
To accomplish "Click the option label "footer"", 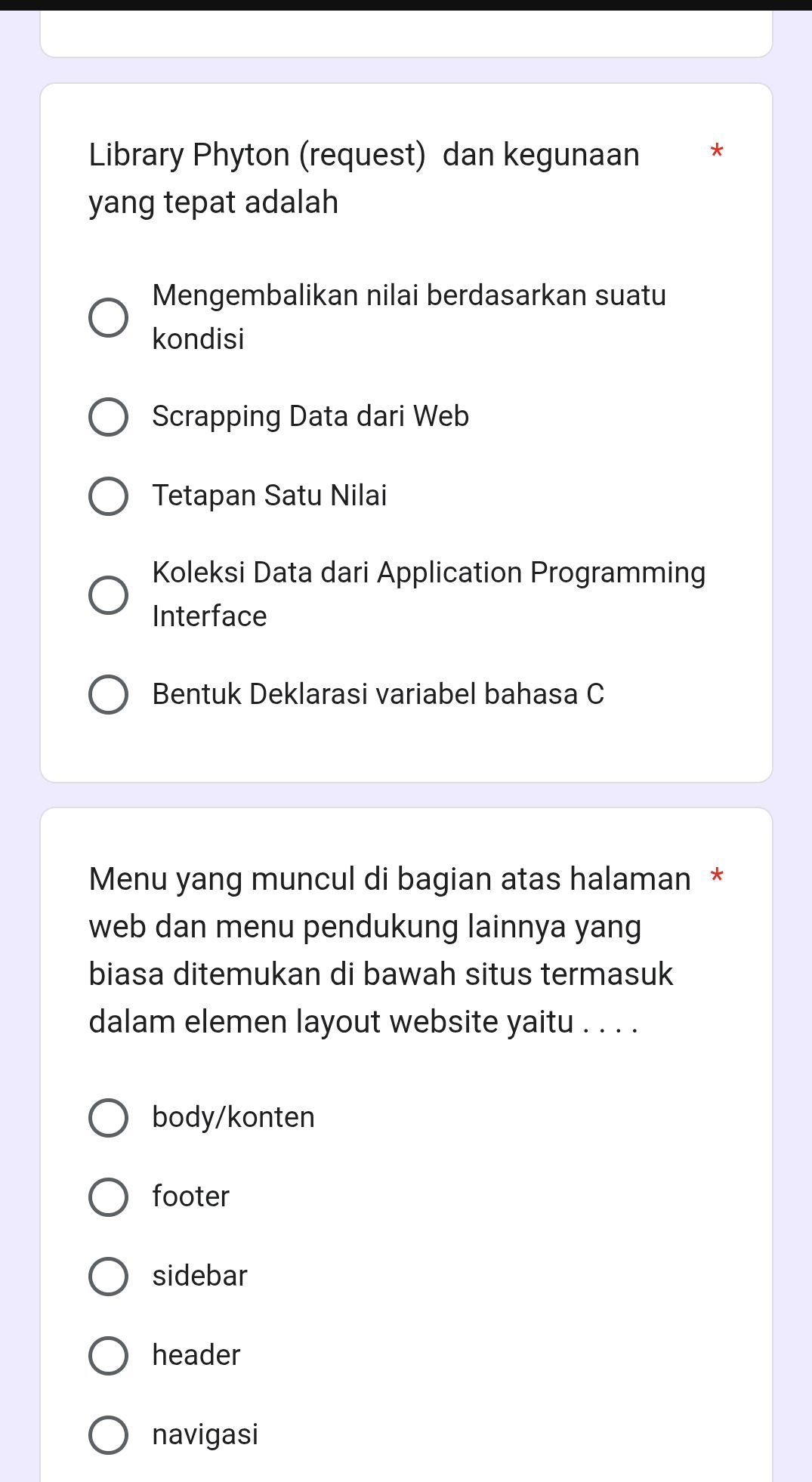I will coord(190,1196).
